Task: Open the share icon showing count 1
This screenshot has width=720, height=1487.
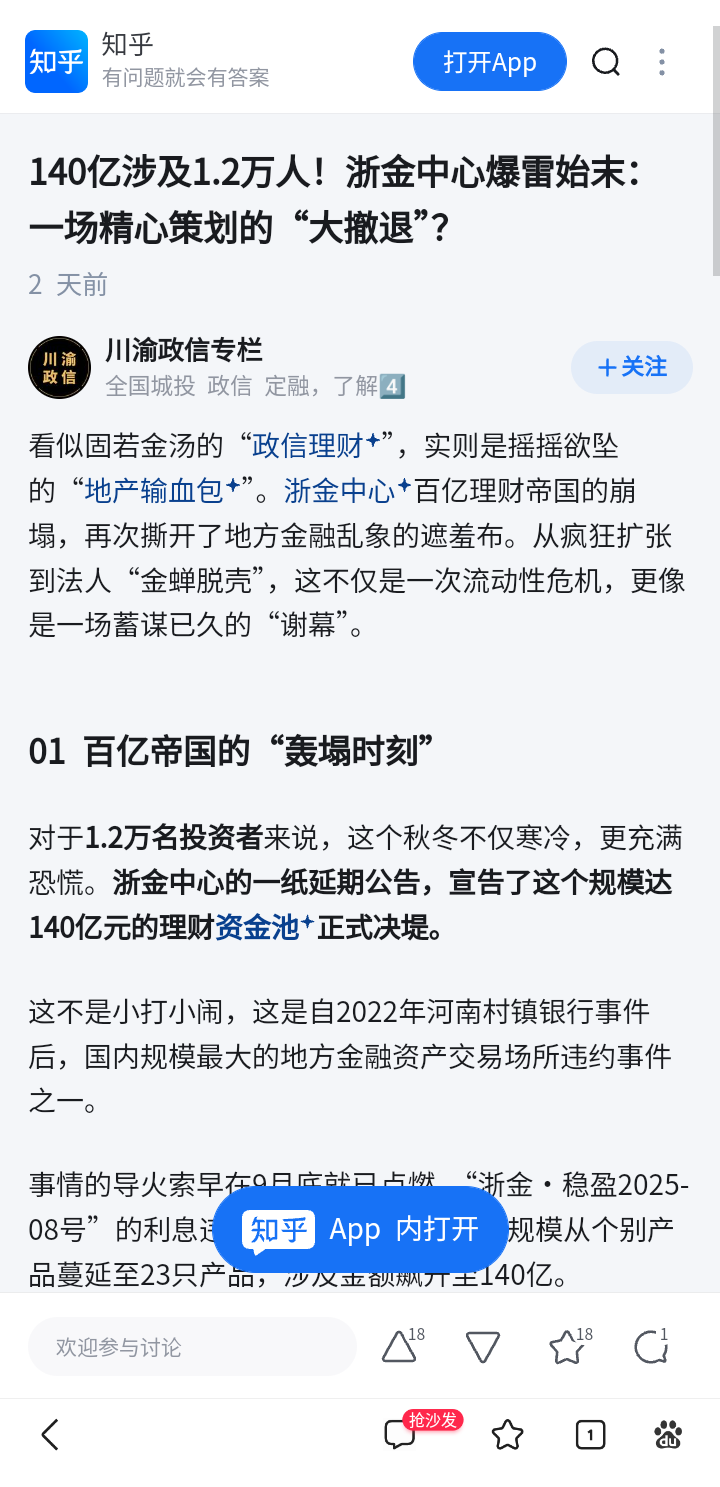Action: coord(651,1346)
